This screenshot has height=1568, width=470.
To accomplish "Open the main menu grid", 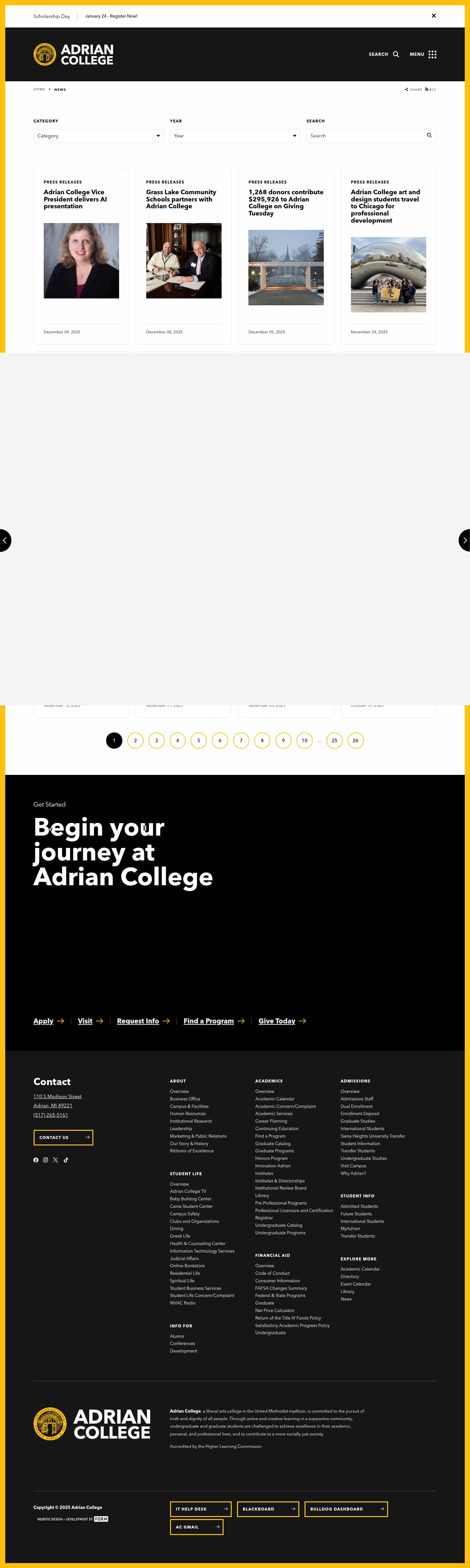I will (431, 54).
